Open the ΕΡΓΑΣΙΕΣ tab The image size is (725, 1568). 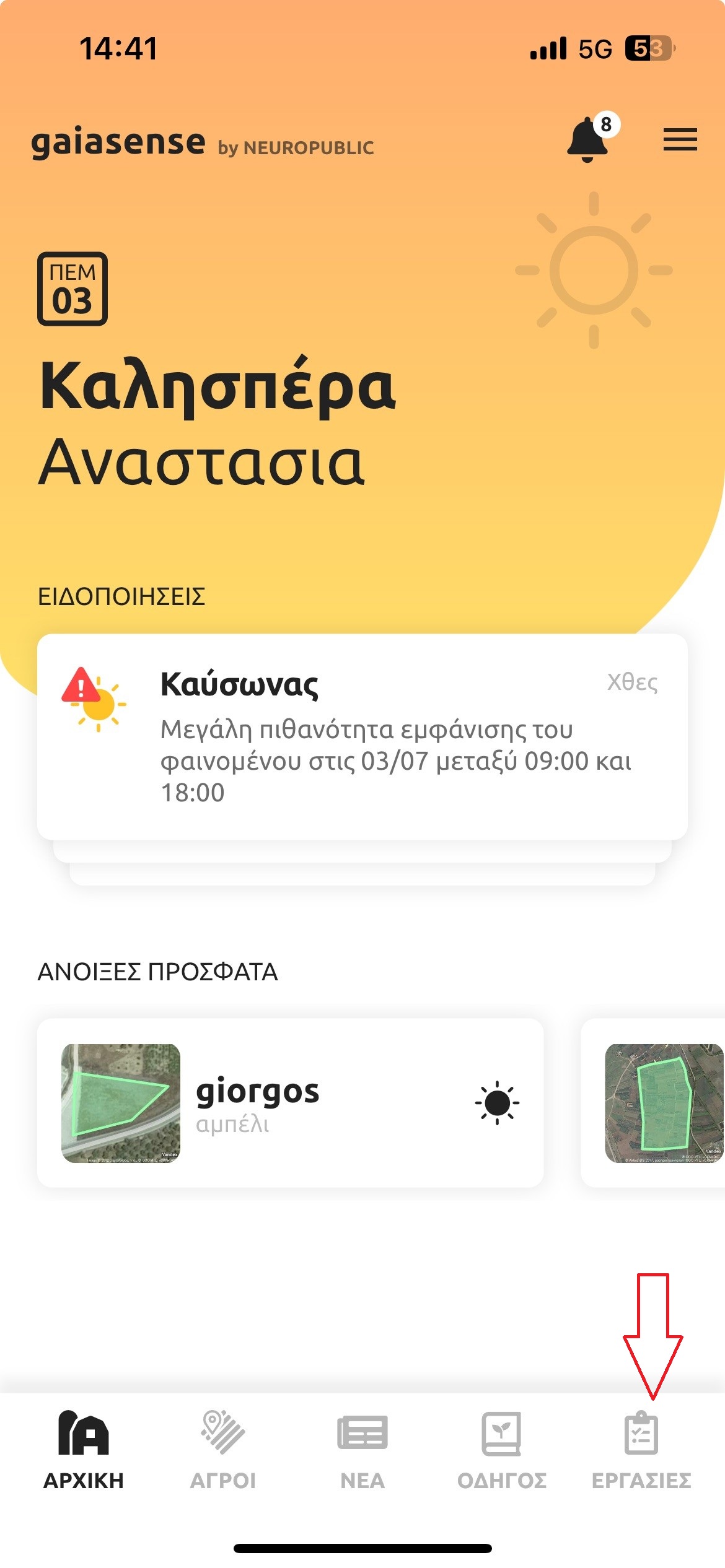pyautogui.click(x=641, y=1450)
